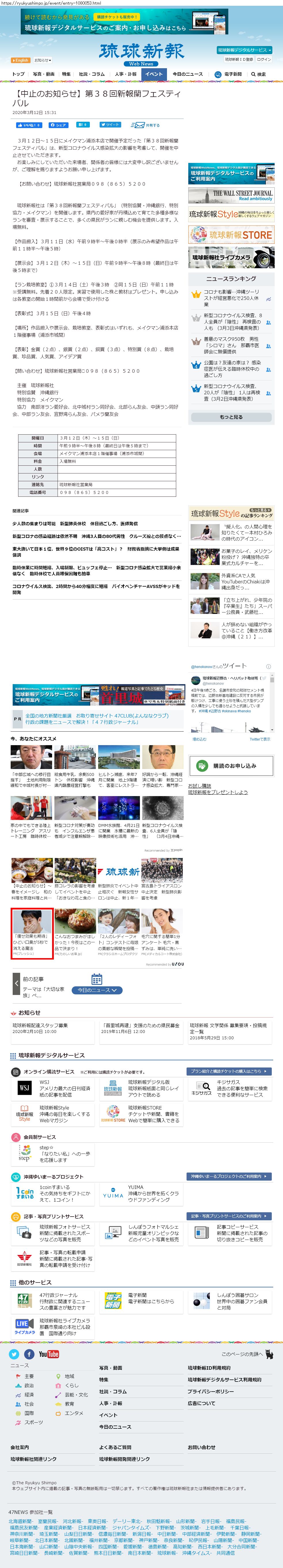The height and width of the screenshot is (1568, 283).
Task: Go to the 前の記事 previous article
Action: (x=33, y=979)
